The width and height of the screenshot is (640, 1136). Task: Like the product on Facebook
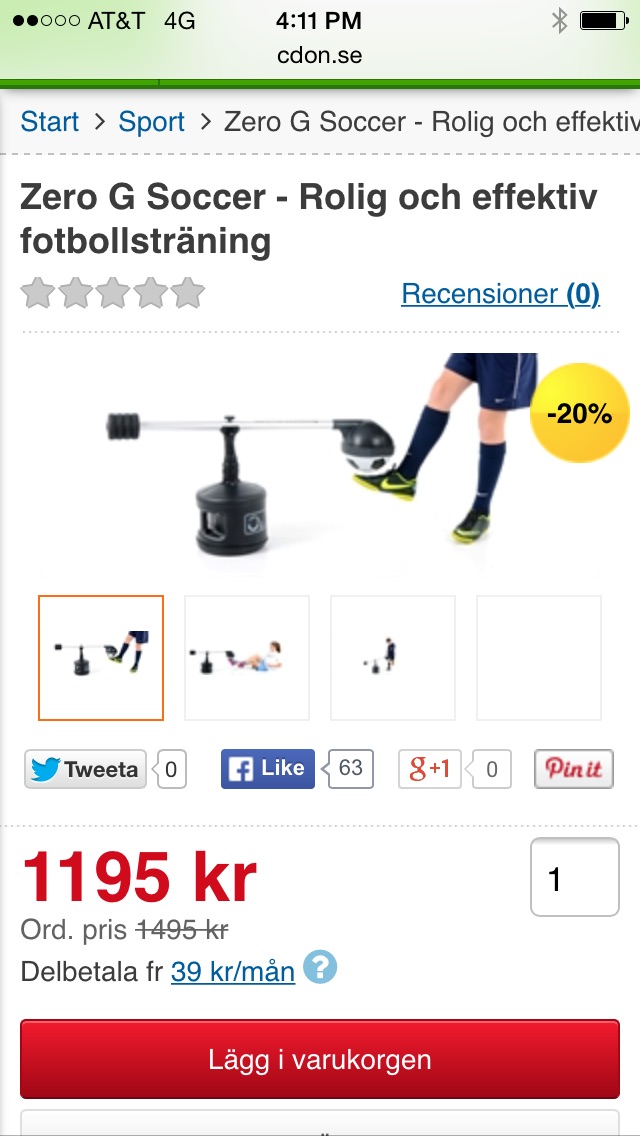(268, 768)
